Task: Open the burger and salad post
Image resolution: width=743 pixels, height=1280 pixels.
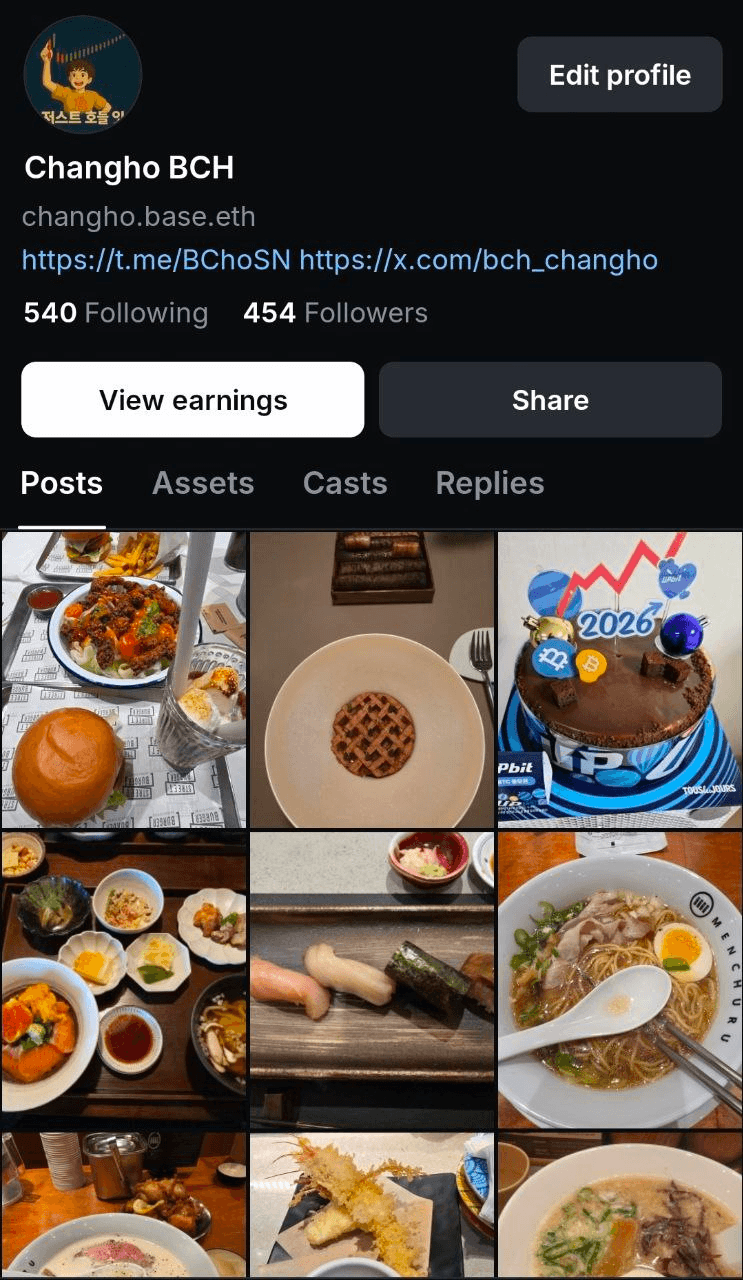Action: click(x=124, y=679)
